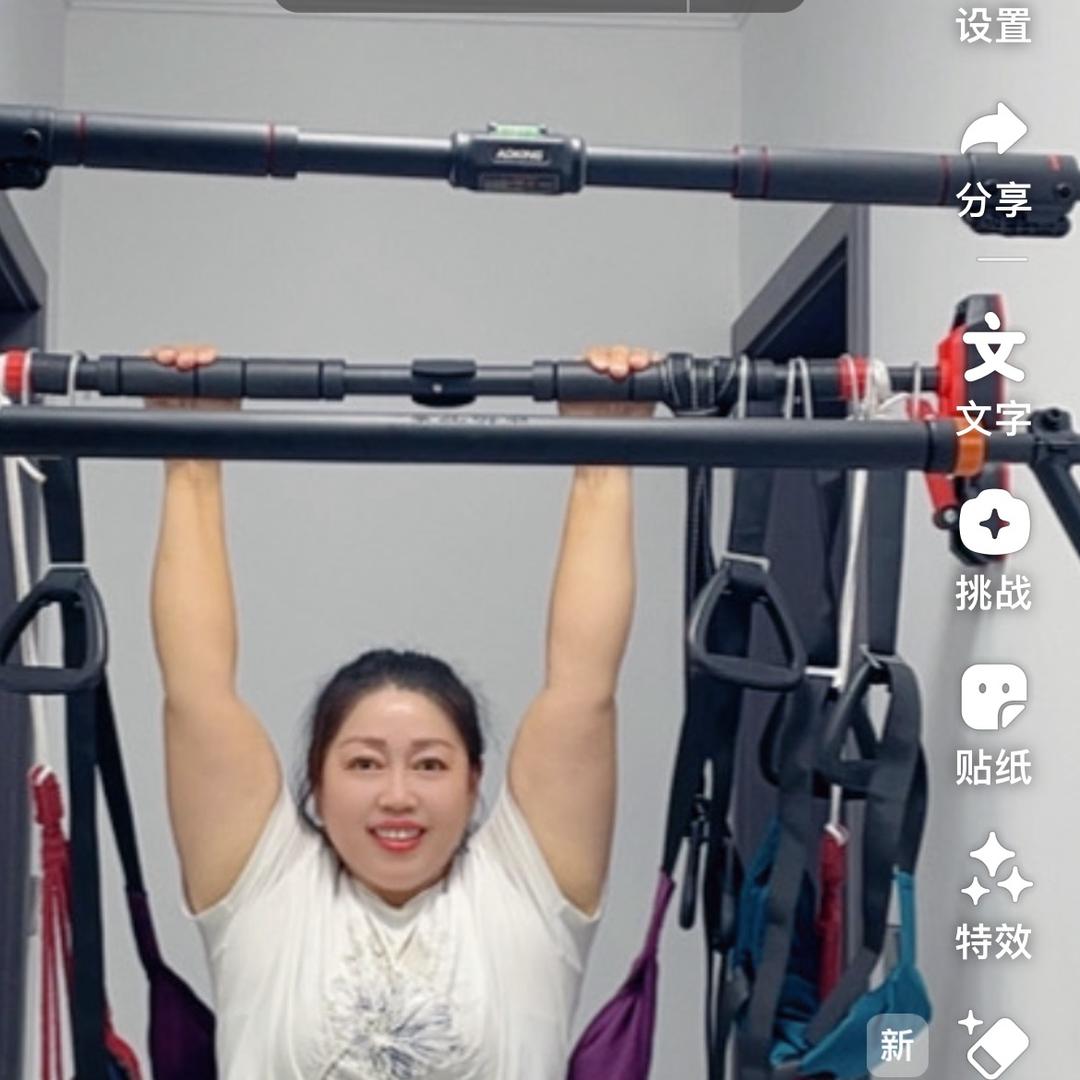Add a sticker via 贴纸
This screenshot has width=1080, height=1080.
pos(993,722)
